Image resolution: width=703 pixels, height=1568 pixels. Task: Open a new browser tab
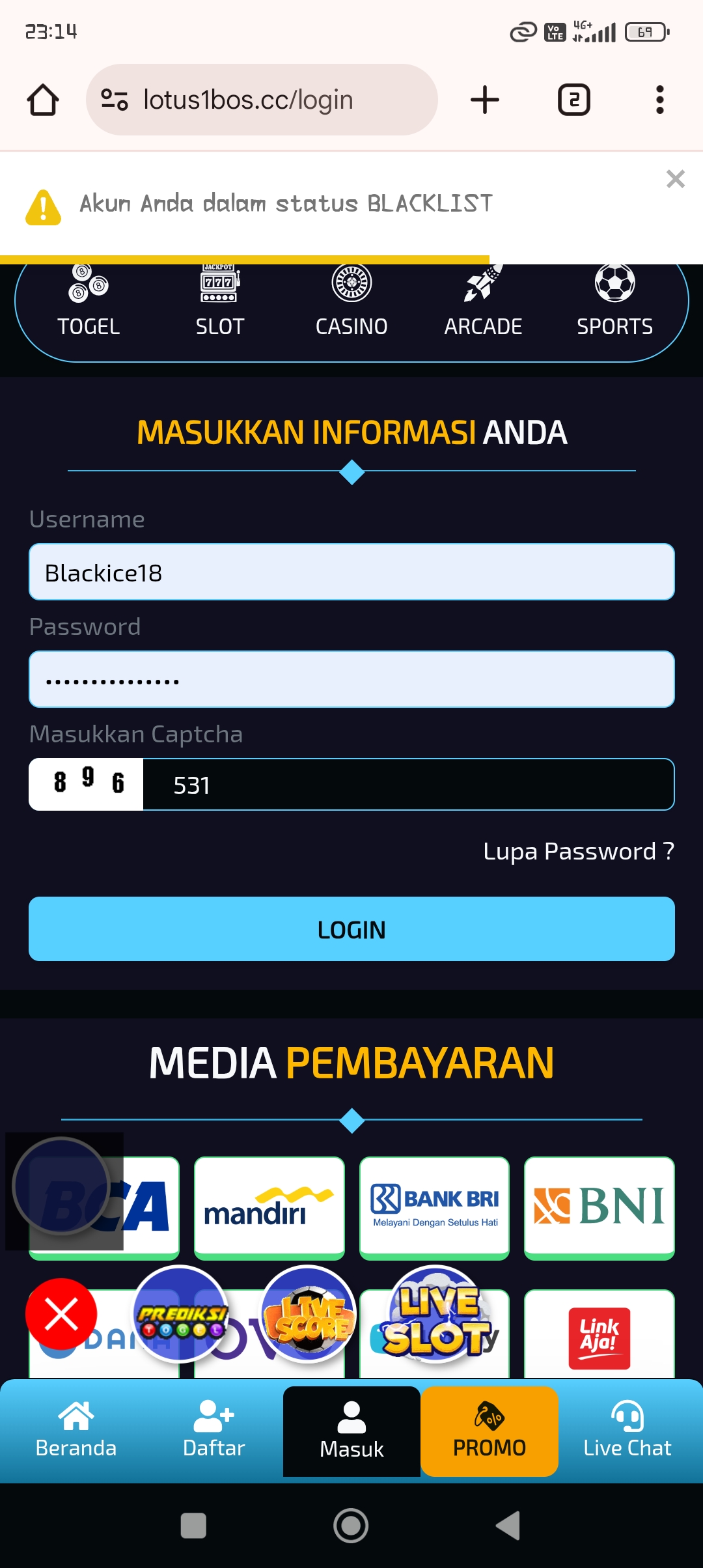click(x=484, y=100)
